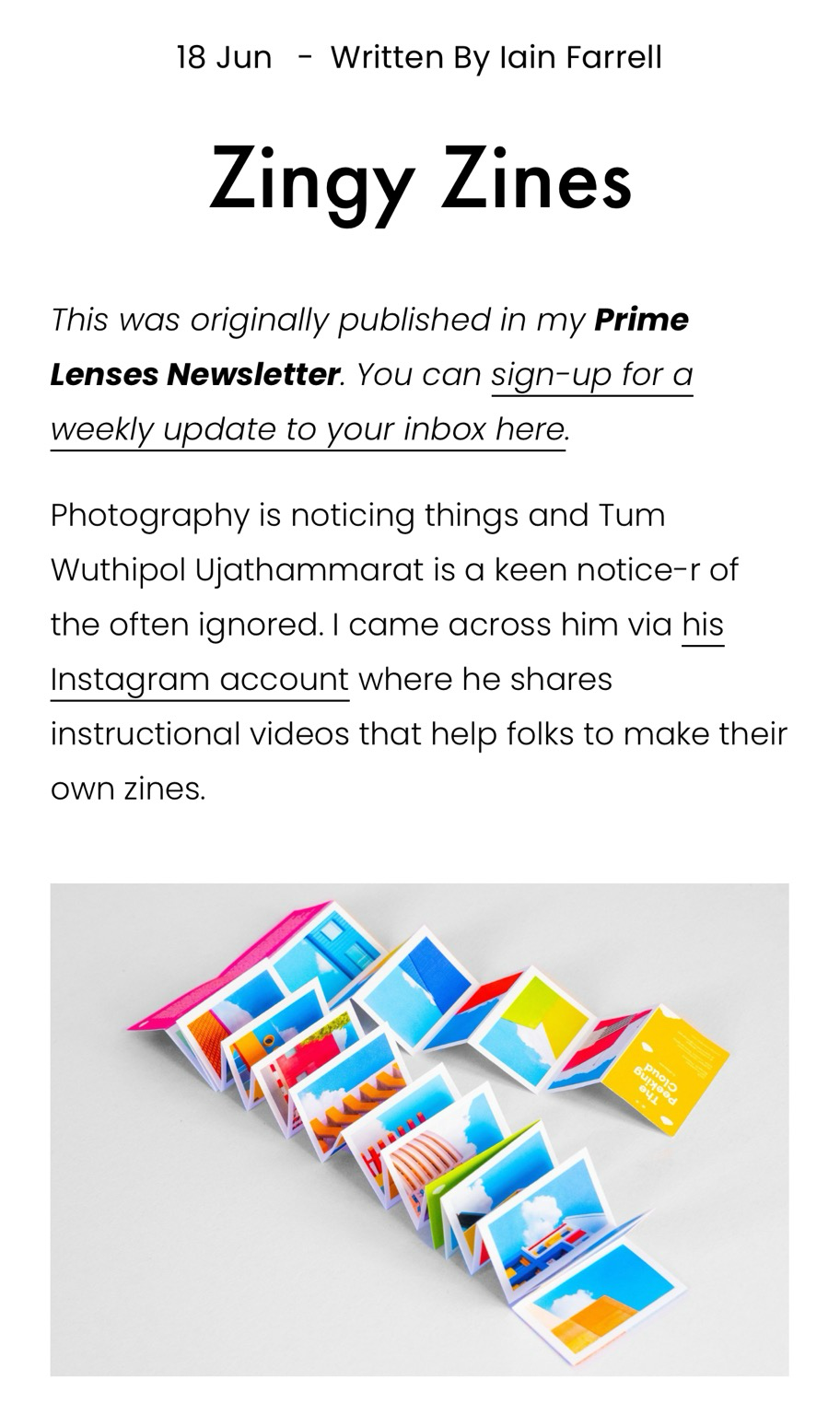Open the folded zine photo
Image resolution: width=840 pixels, height=1415 pixels.
(x=419, y=1129)
